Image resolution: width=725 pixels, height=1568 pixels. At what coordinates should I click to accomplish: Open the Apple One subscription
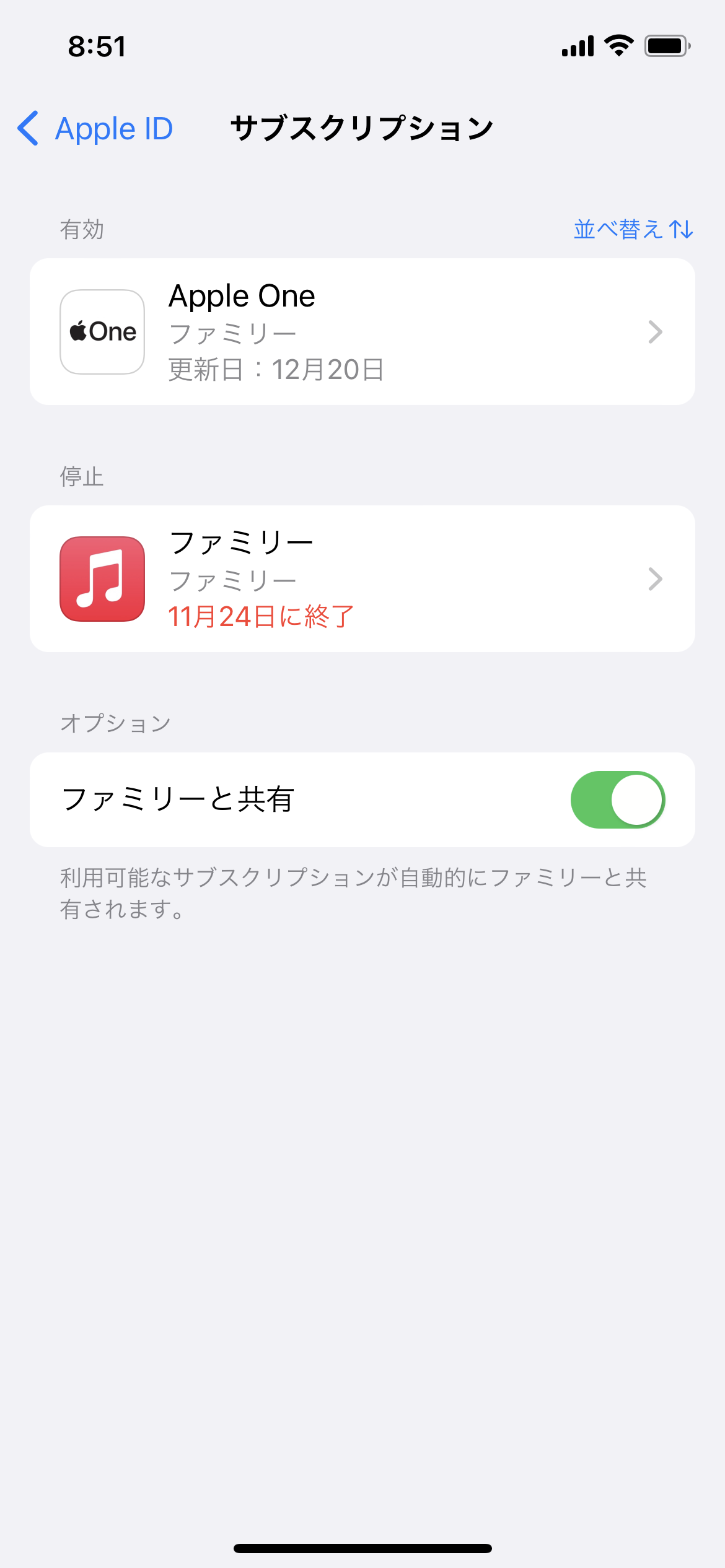coord(362,332)
